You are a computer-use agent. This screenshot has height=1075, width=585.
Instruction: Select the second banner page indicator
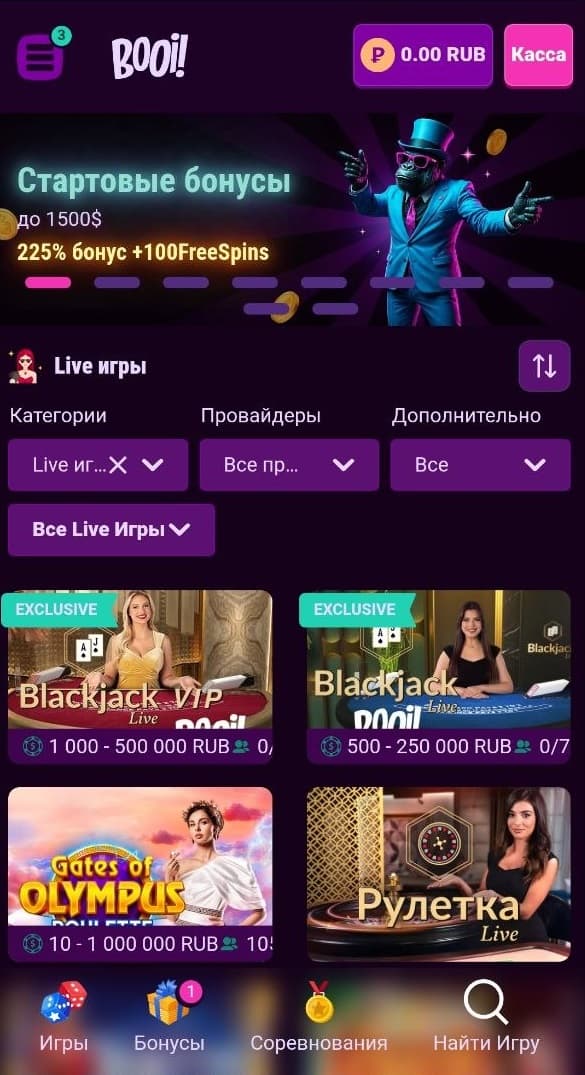(117, 282)
